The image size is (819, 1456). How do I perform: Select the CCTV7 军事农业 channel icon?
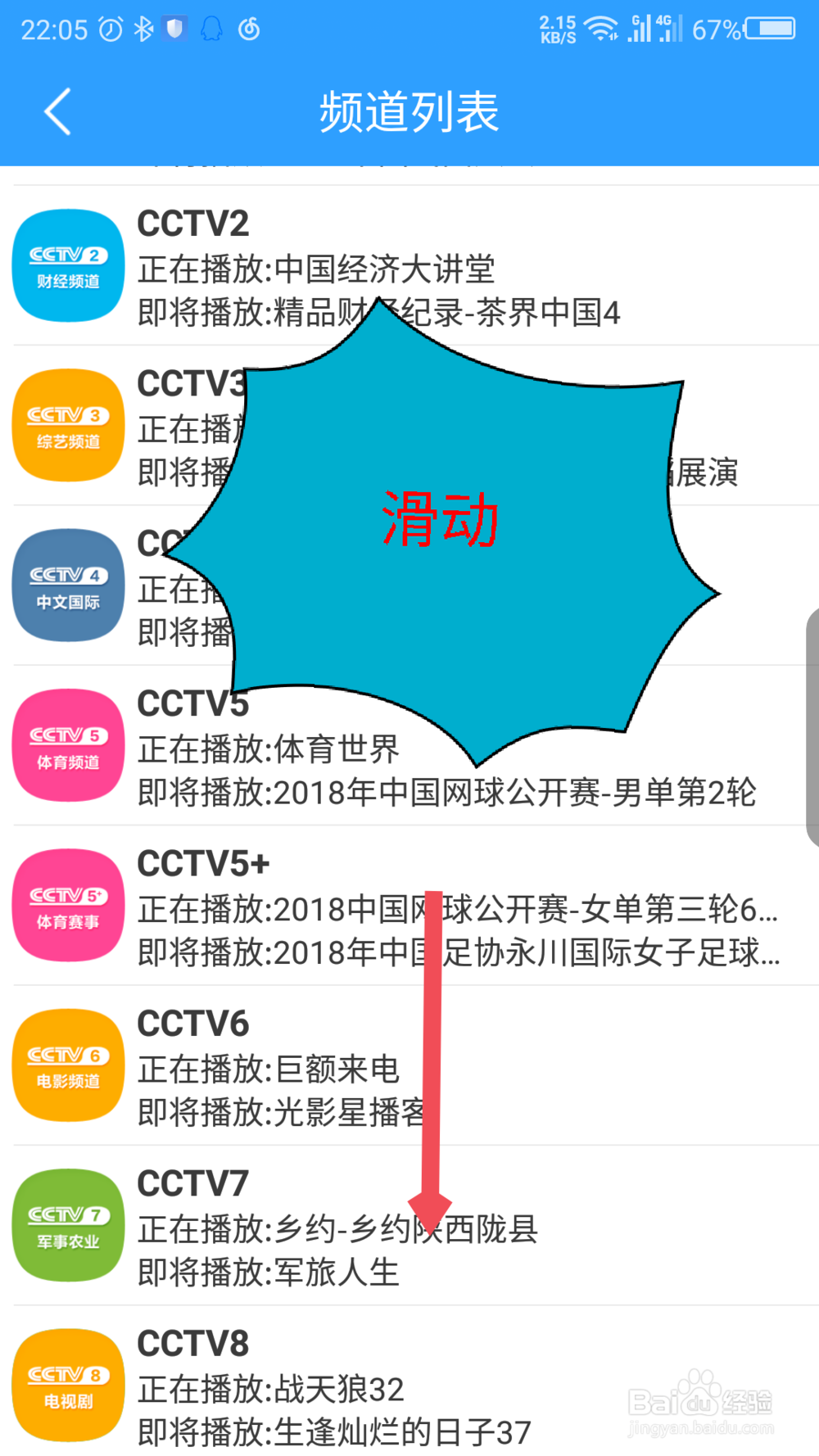(68, 1223)
